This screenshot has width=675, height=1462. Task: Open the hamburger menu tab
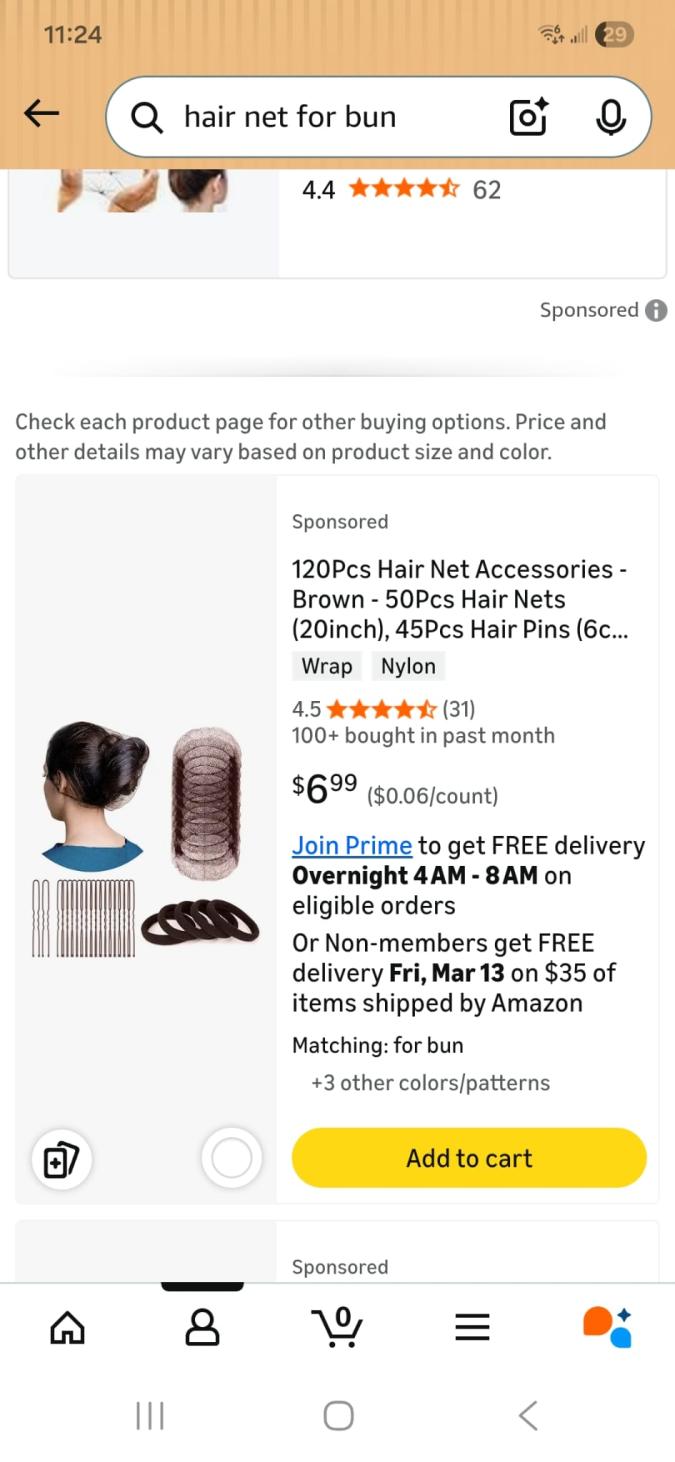pos(472,1327)
